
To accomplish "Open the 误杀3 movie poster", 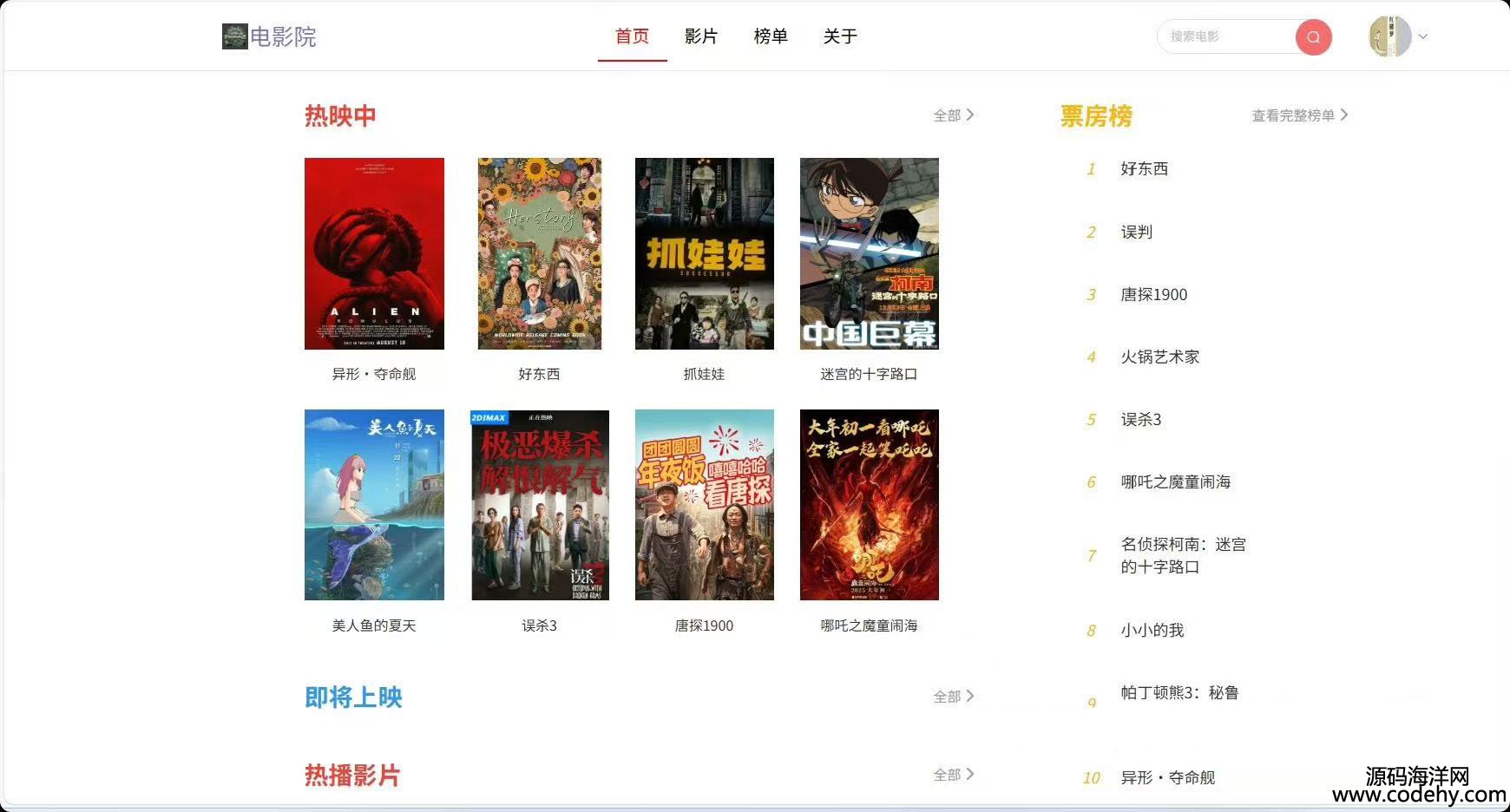I will pyautogui.click(x=539, y=505).
